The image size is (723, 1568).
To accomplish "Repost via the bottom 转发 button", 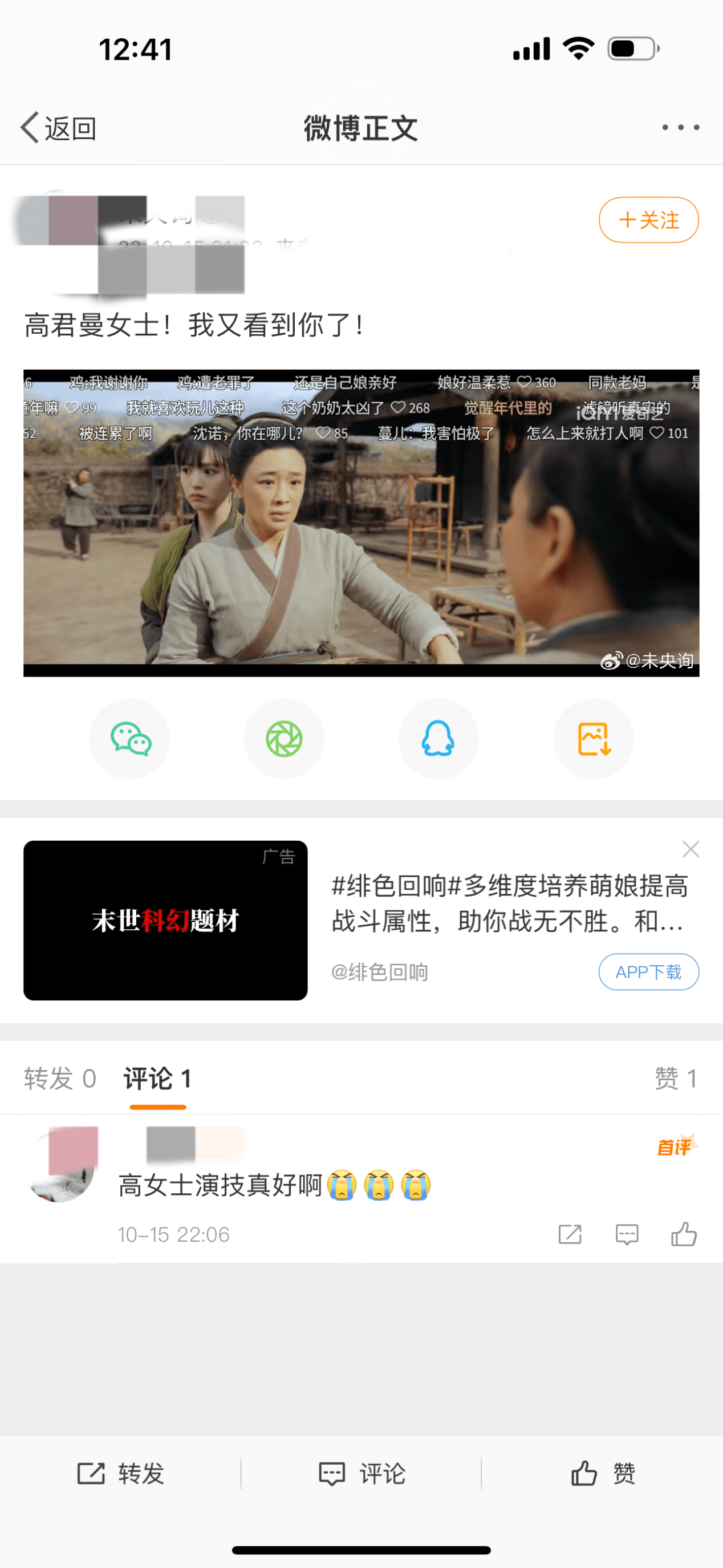I will coord(120,1474).
